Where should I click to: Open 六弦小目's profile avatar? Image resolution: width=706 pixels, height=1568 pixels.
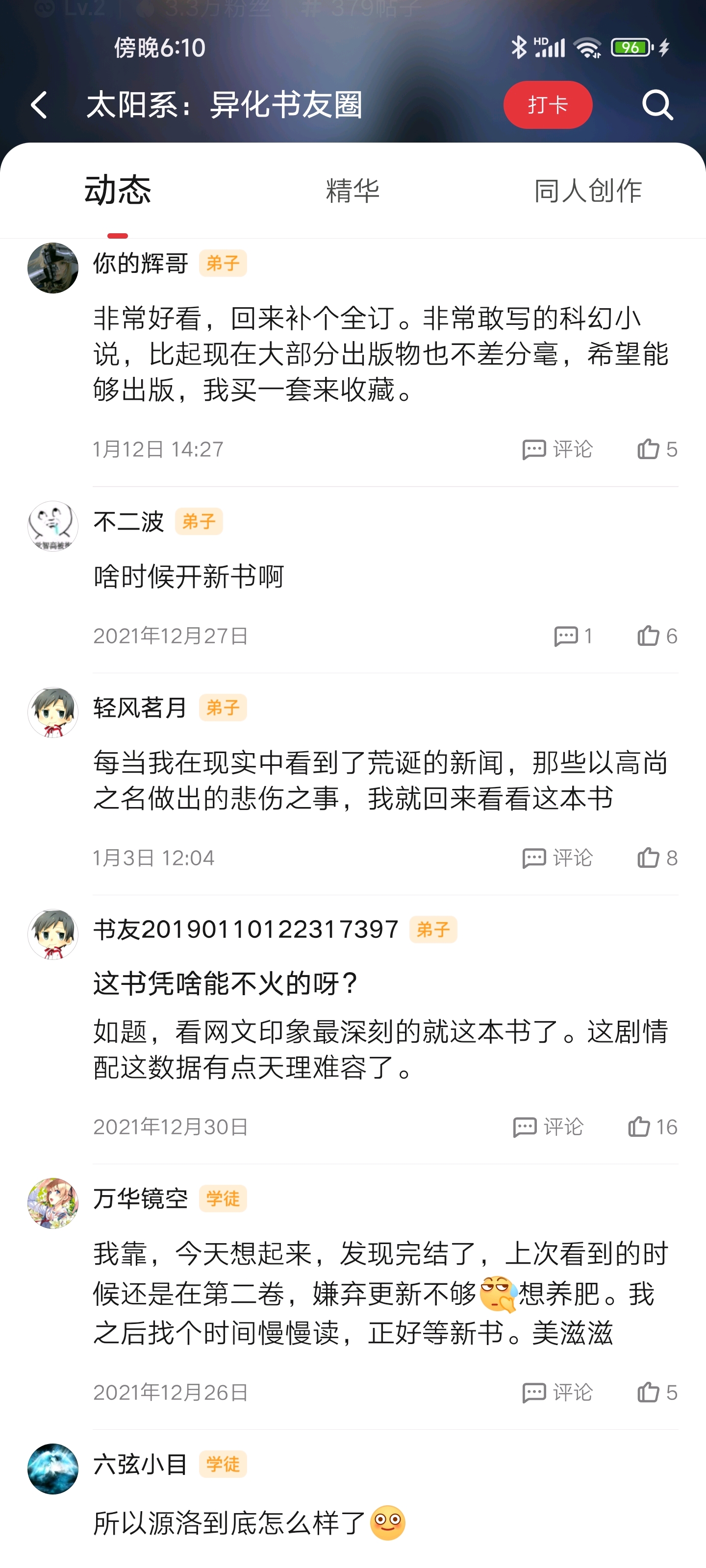[x=53, y=1469]
